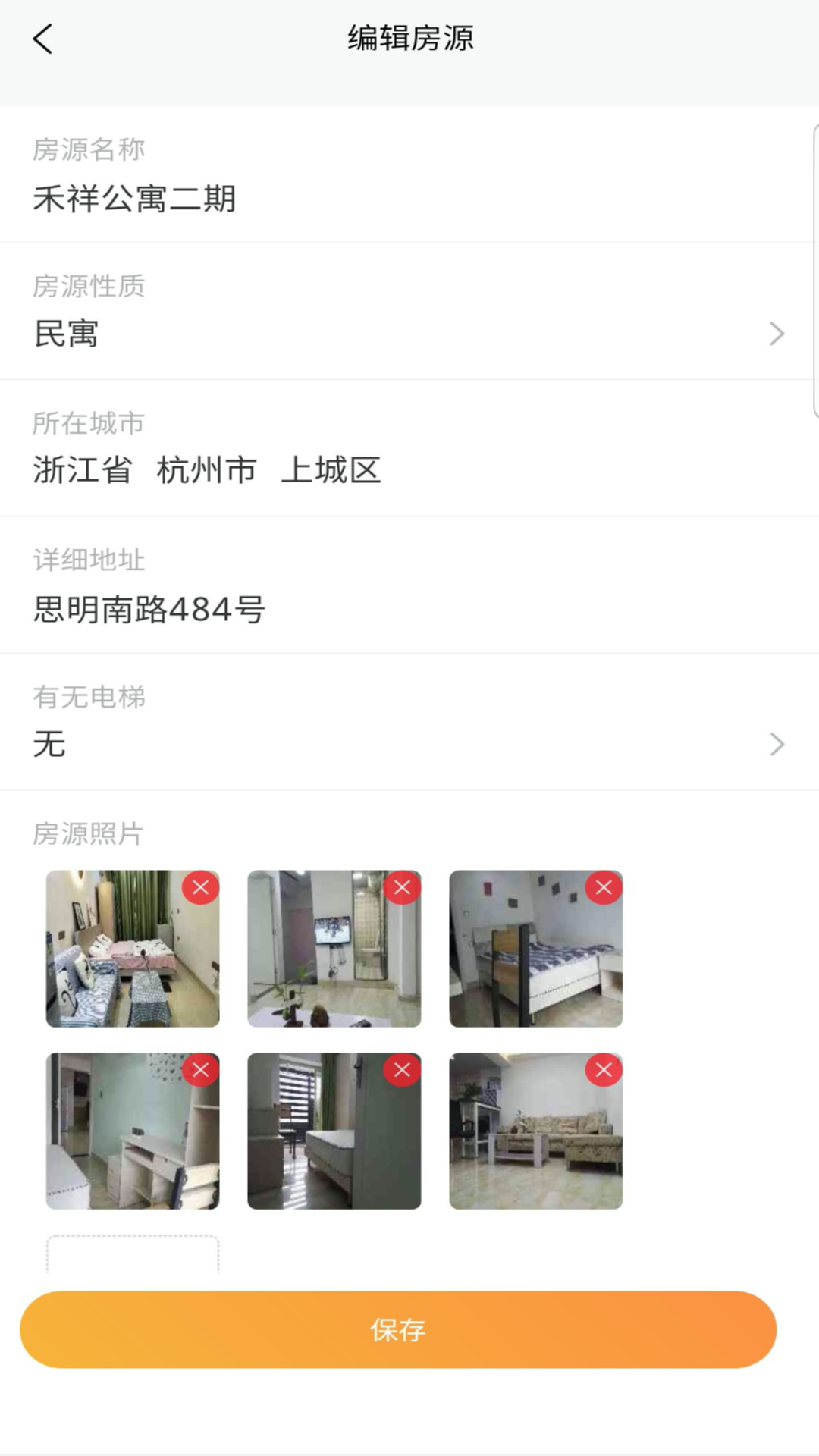
Task: Tap the chevron beside 民寓
Action: point(776,334)
